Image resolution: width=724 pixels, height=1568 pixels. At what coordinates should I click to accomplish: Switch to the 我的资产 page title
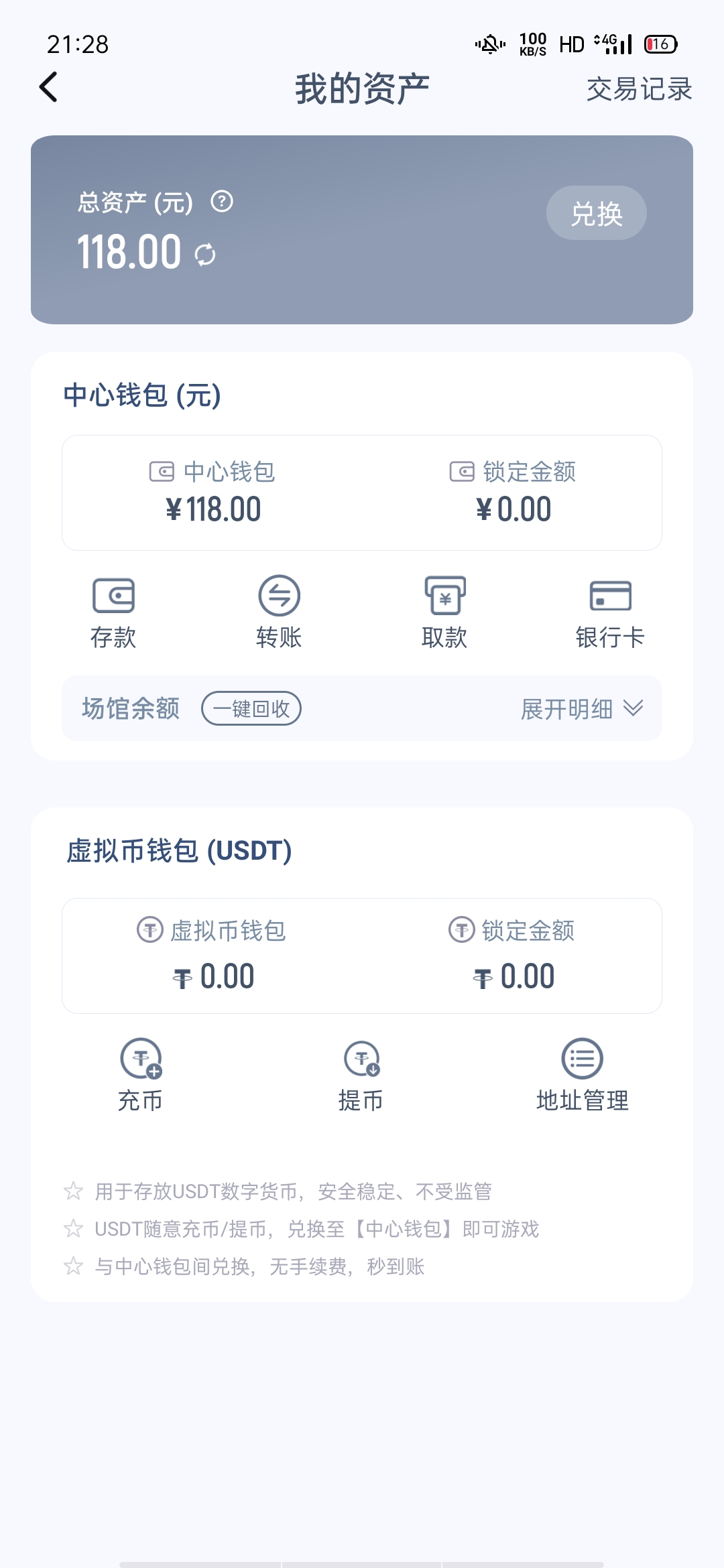click(362, 88)
